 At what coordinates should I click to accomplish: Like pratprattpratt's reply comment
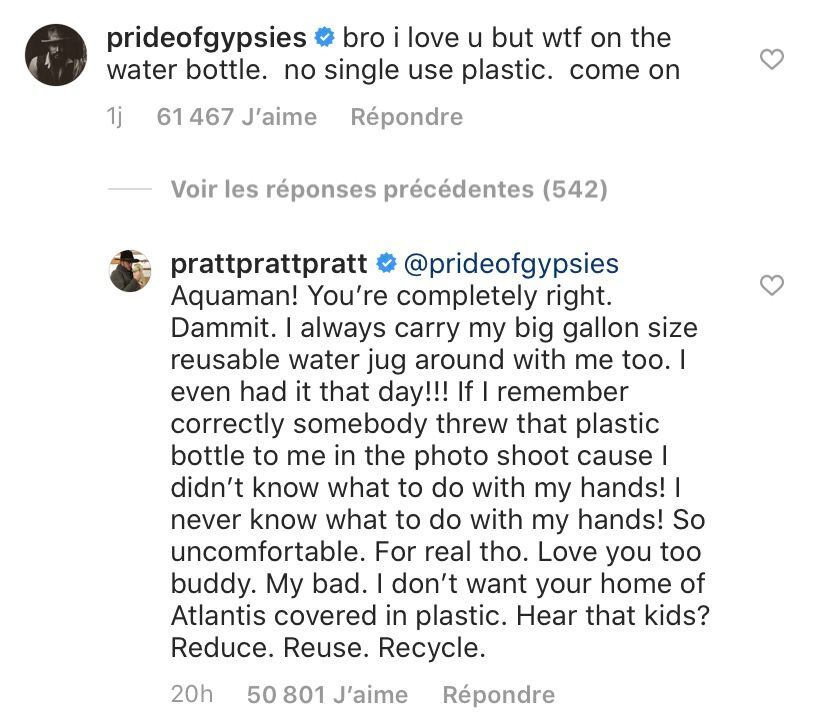tap(771, 286)
